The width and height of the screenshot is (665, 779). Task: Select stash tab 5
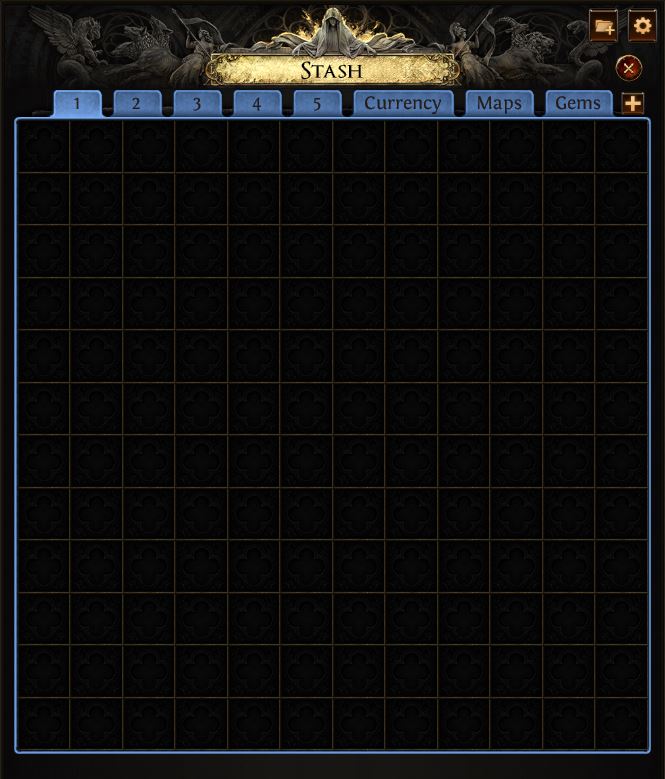[x=317, y=104]
